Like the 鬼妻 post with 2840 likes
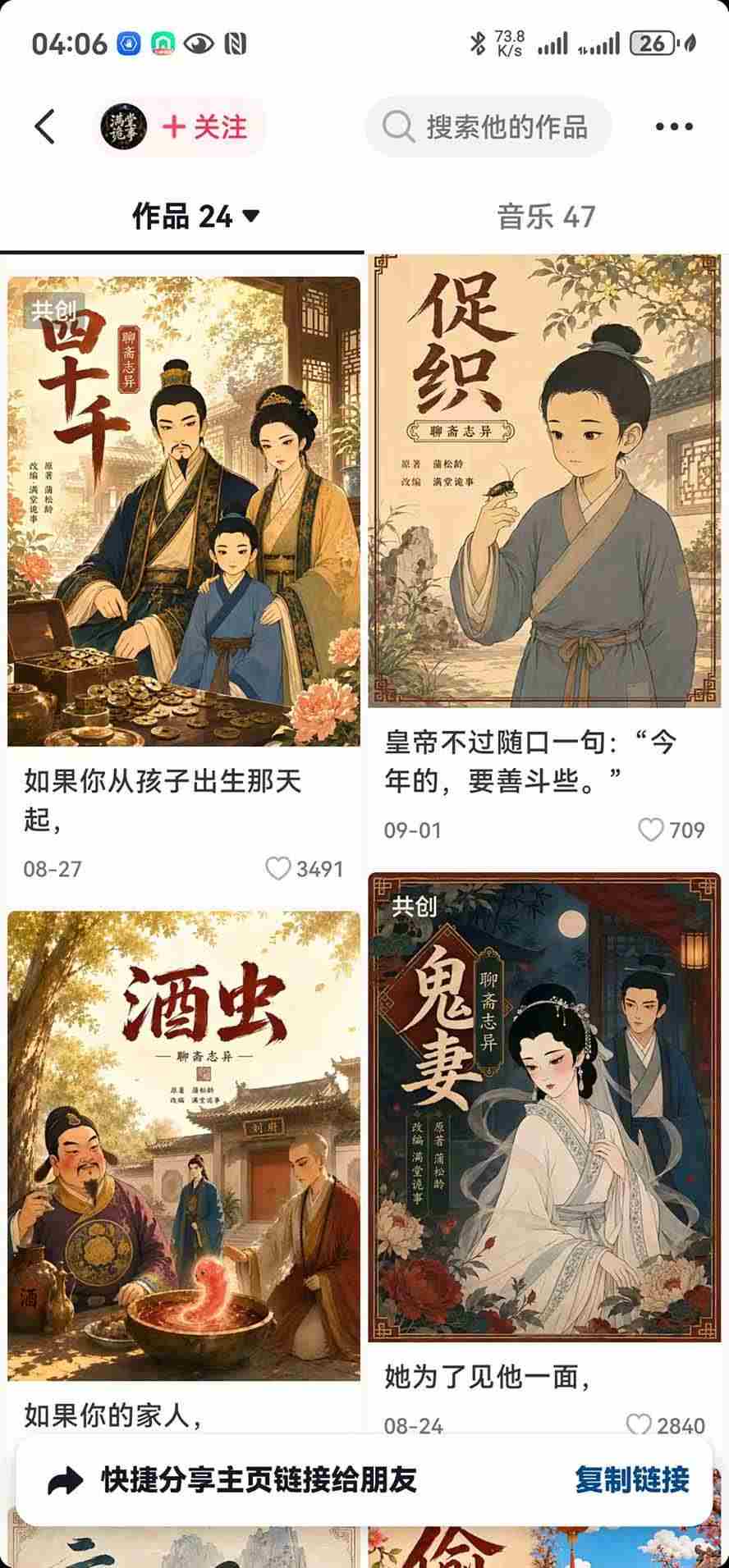 [639, 1425]
